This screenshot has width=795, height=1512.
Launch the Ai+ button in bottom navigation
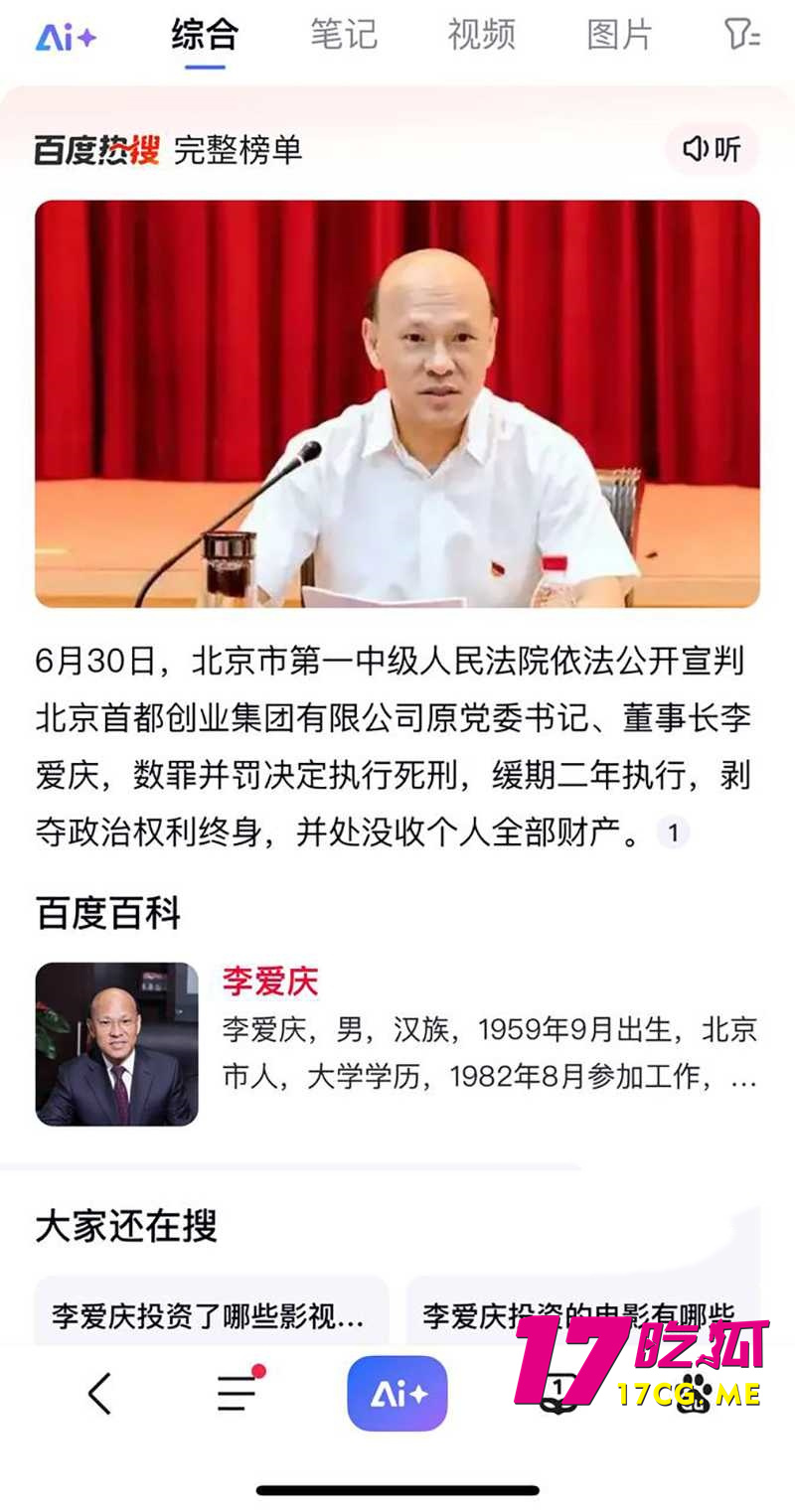[397, 1393]
